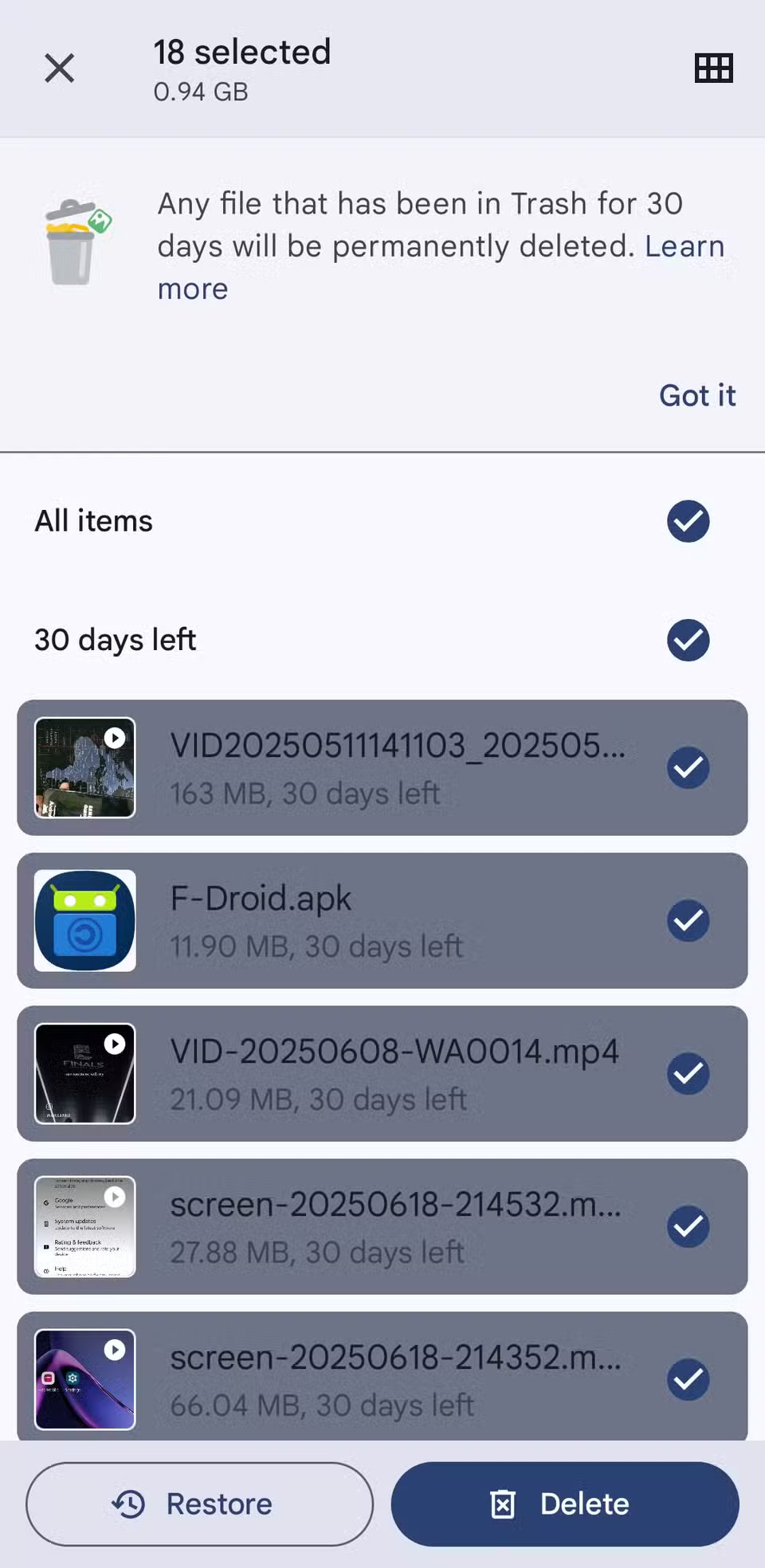Tap Restore to recover selected files

(199, 1503)
